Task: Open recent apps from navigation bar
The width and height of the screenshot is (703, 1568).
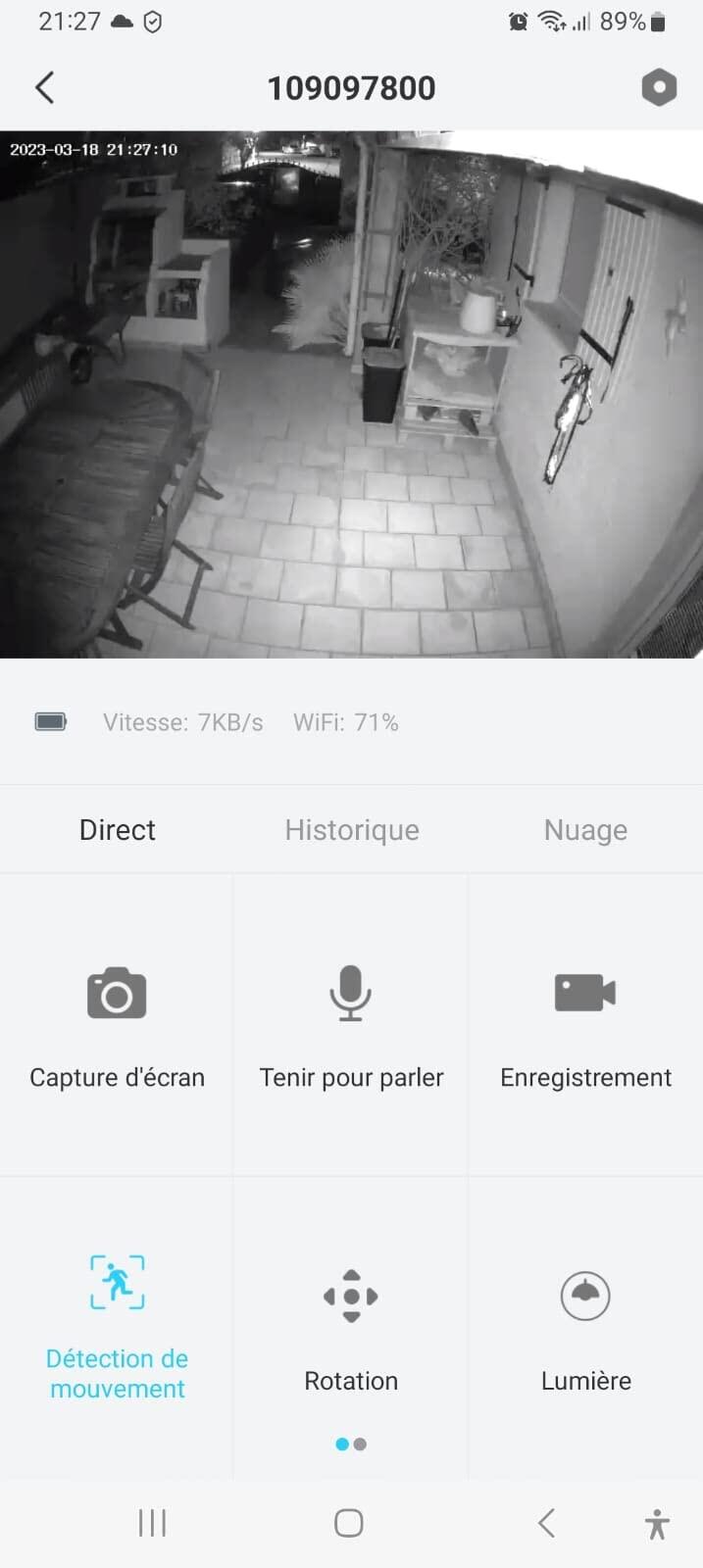Action: point(152,1523)
